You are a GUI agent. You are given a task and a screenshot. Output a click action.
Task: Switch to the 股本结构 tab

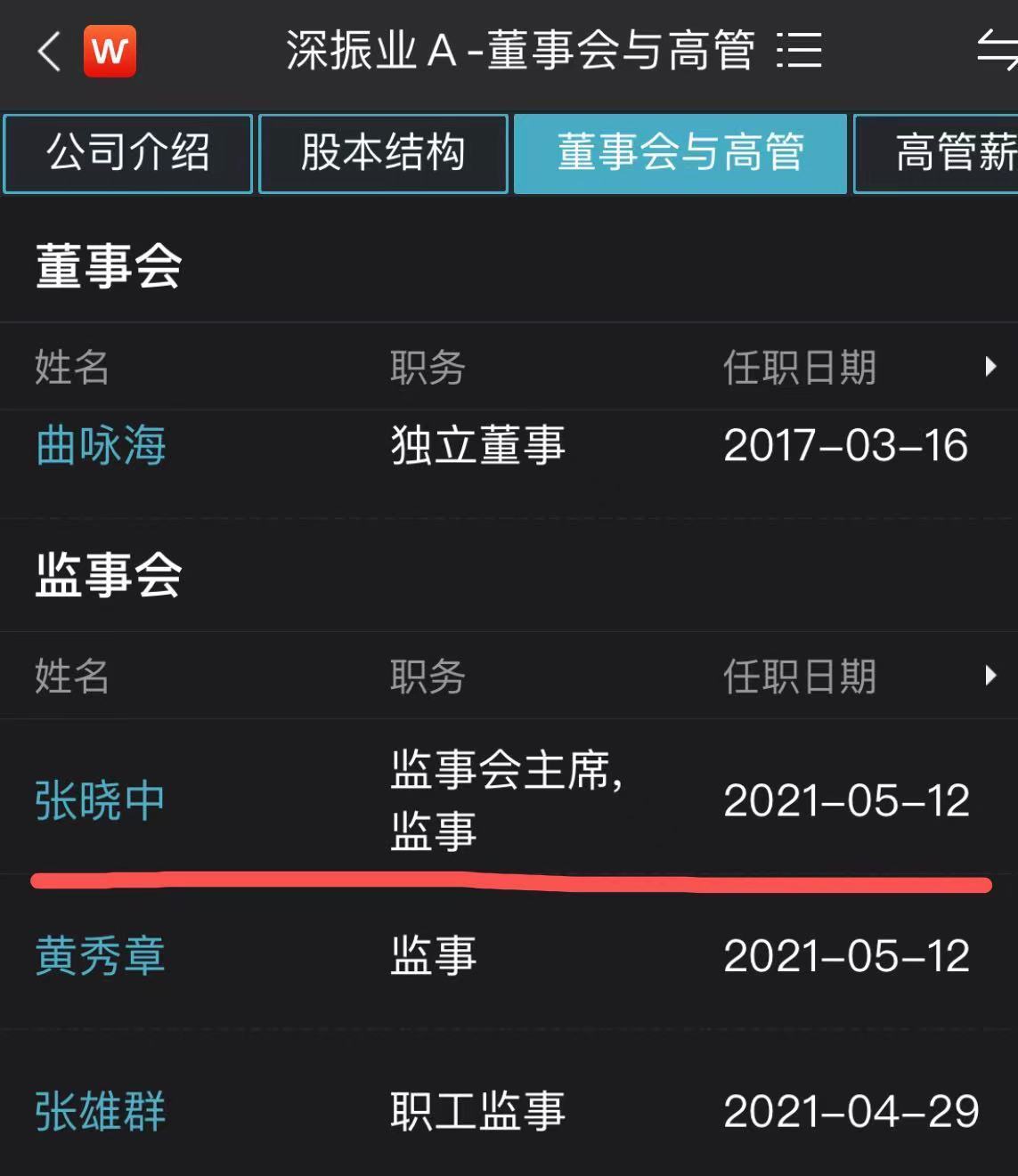coord(383,153)
